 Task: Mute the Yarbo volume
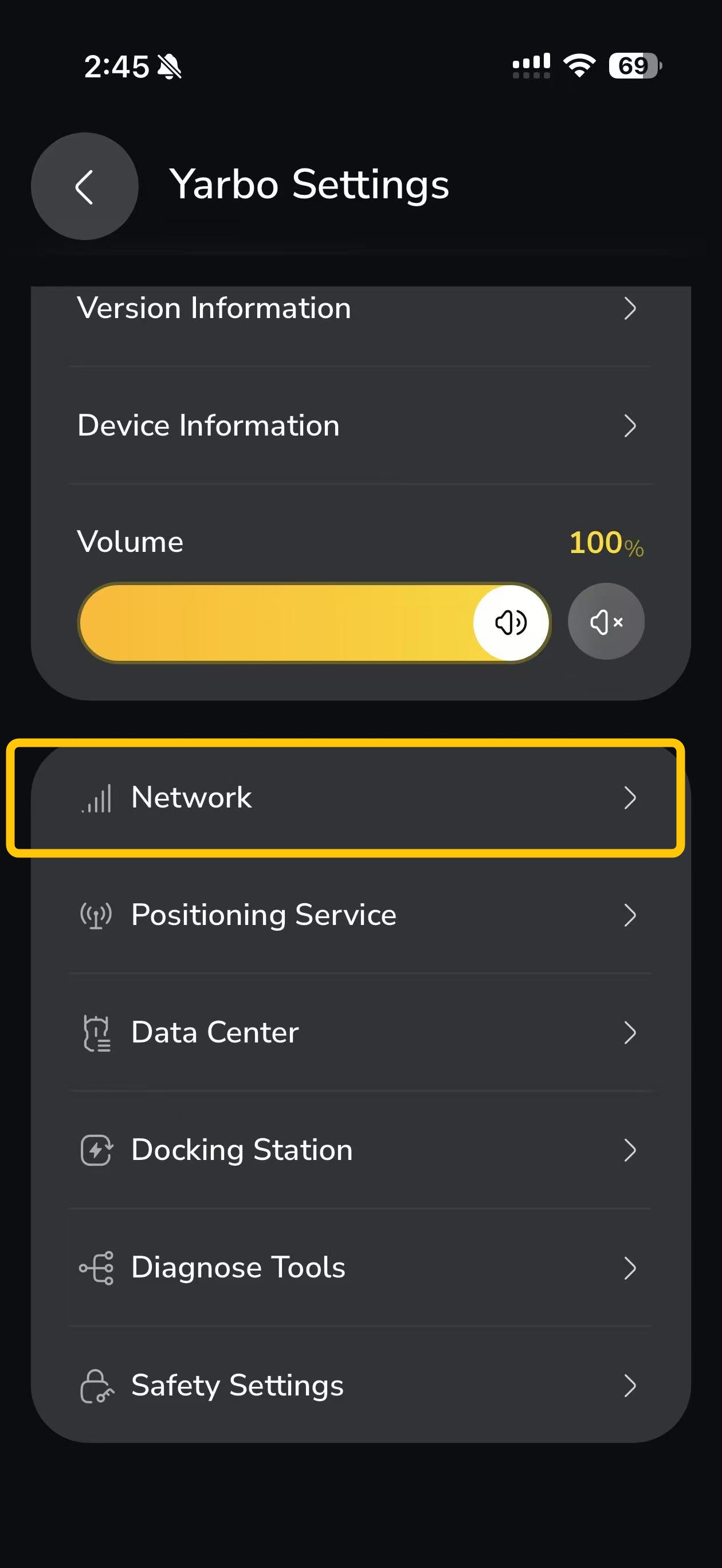click(606, 621)
